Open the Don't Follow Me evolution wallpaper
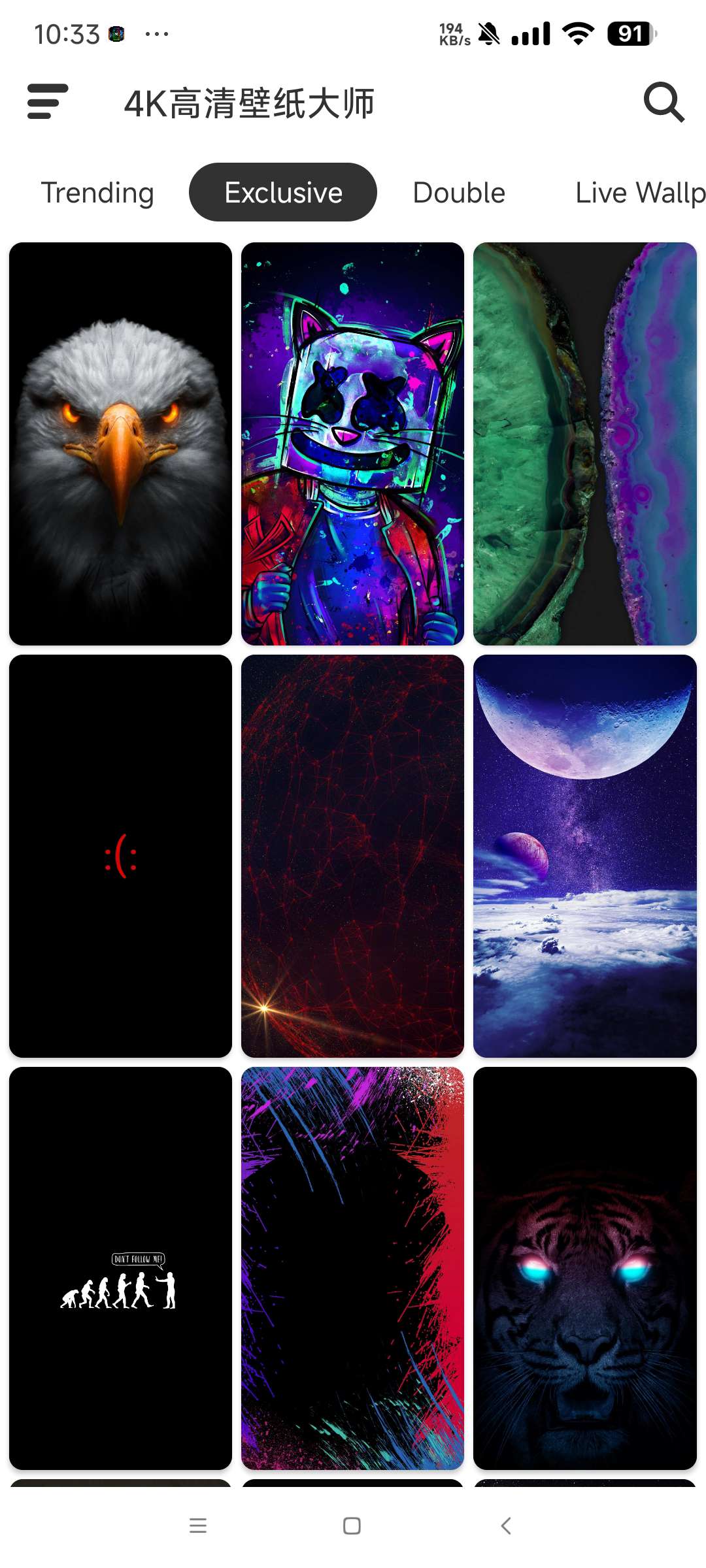The image size is (706, 1568). click(121, 1267)
